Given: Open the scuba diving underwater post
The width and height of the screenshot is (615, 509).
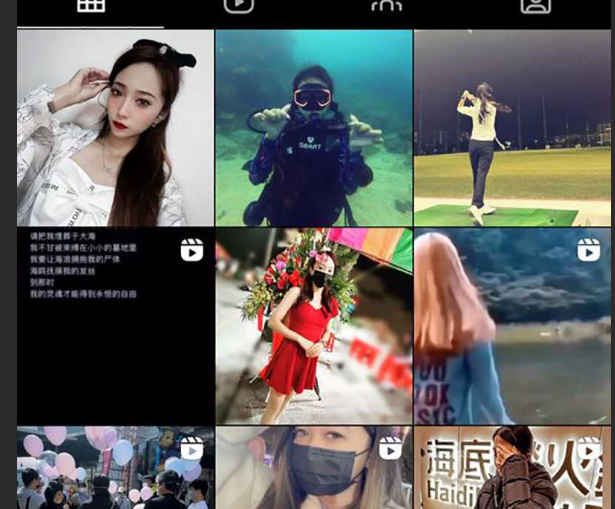Looking at the screenshot, I should pyautogui.click(x=313, y=127).
